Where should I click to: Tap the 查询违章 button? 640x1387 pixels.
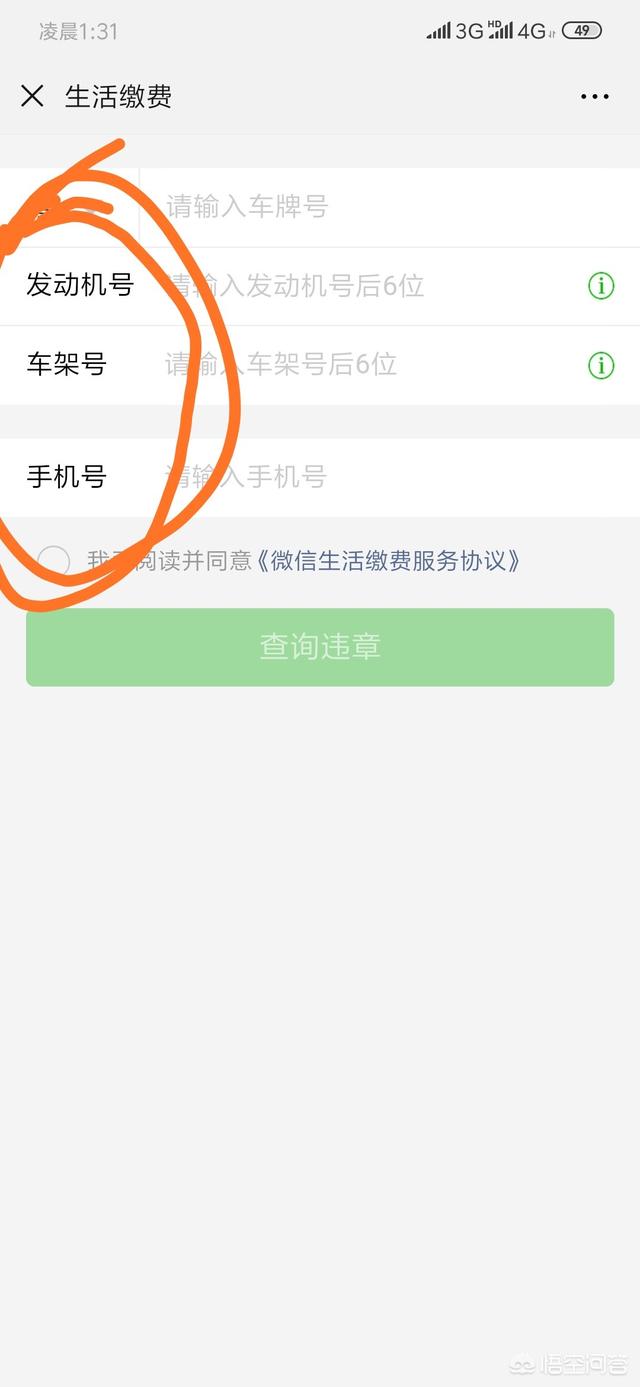coord(320,647)
